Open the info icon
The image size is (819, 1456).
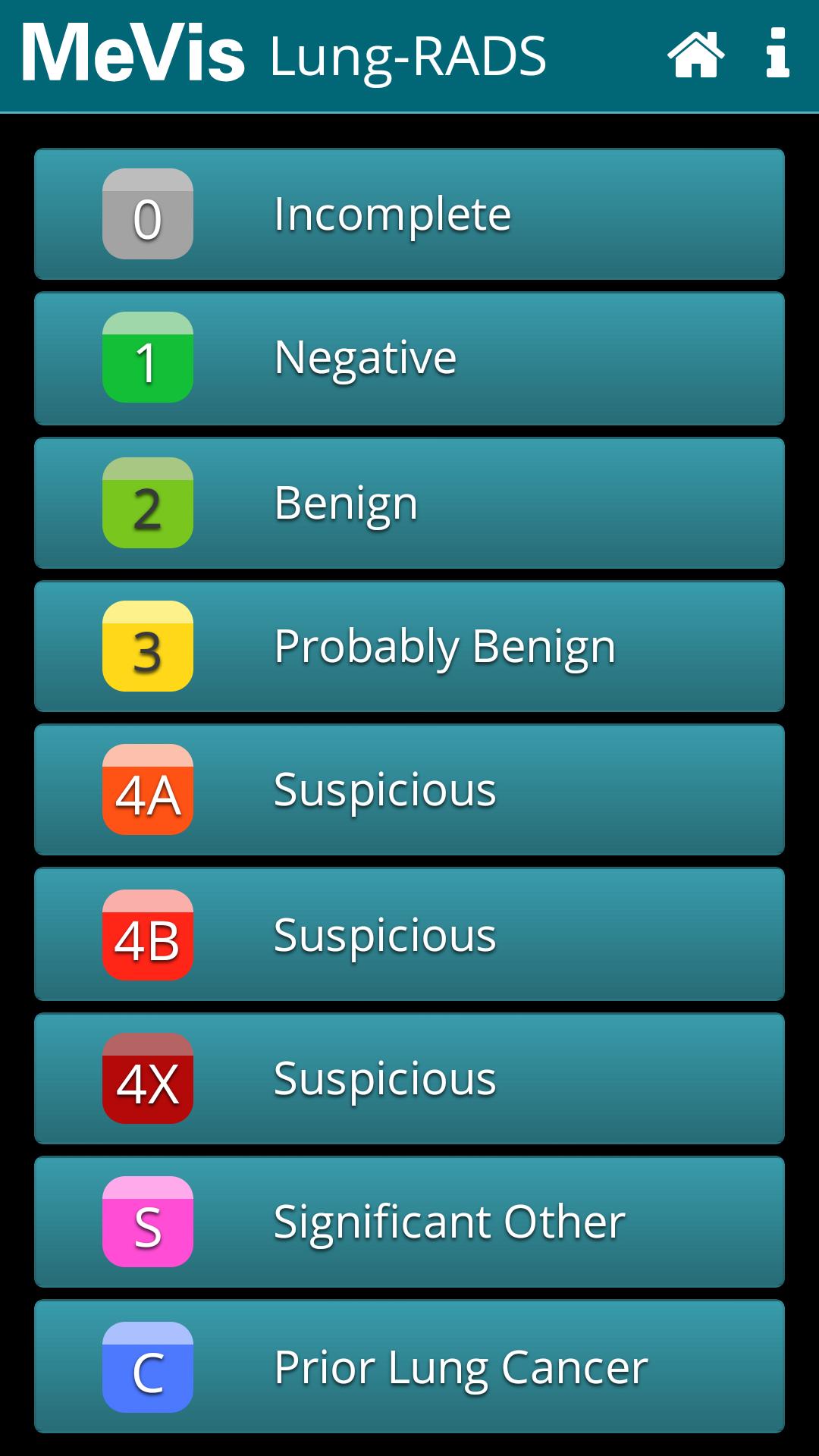coord(777,54)
